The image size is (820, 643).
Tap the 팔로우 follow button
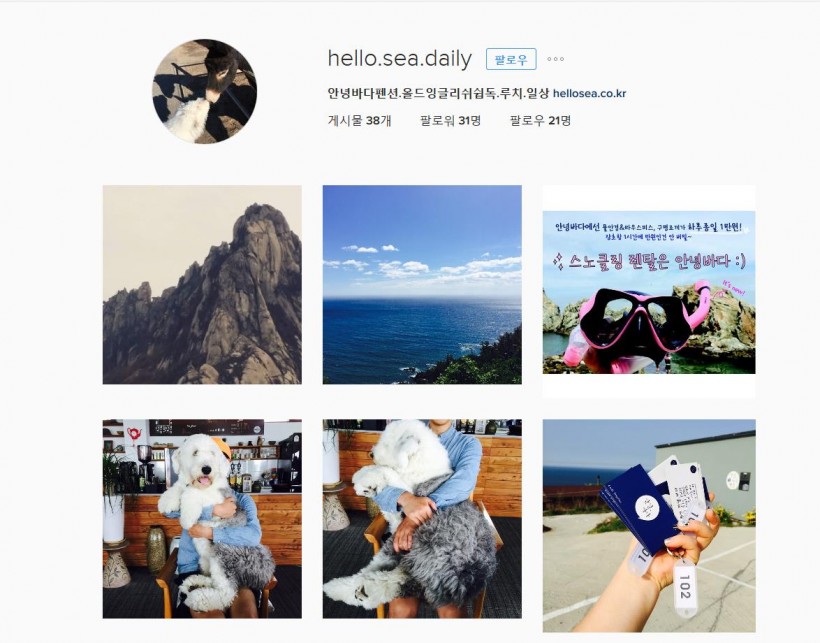[x=511, y=59]
